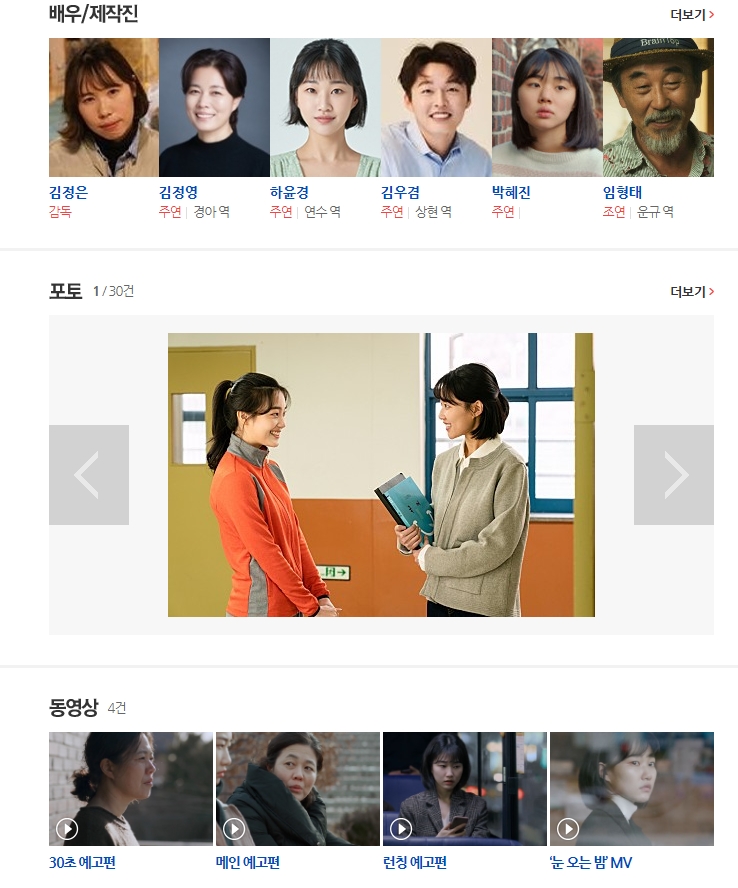The width and height of the screenshot is (738, 888).
Task: Open 더보기 for the 포토 section
Action: [692, 292]
